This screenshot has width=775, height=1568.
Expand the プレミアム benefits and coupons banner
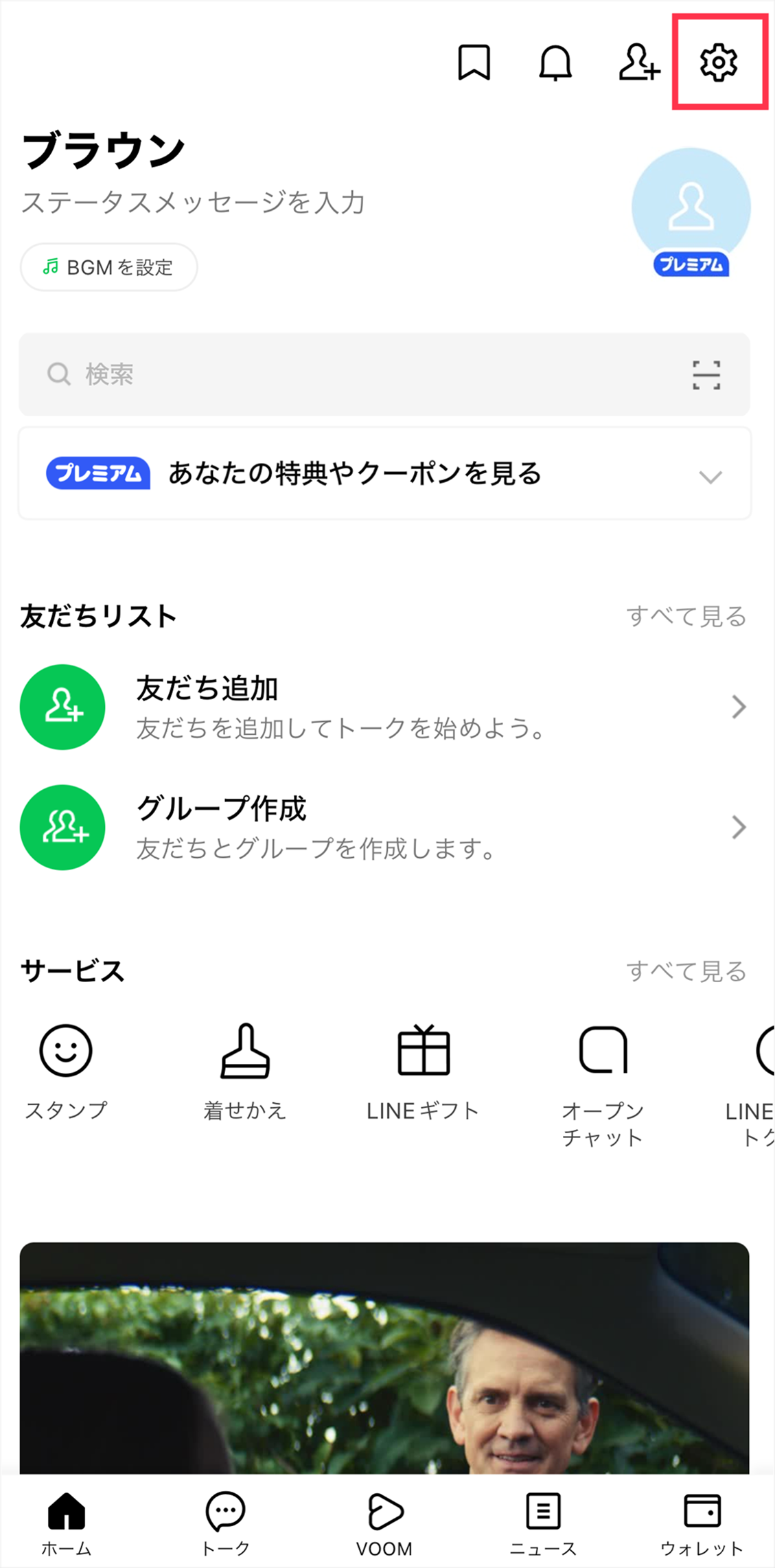point(384,474)
